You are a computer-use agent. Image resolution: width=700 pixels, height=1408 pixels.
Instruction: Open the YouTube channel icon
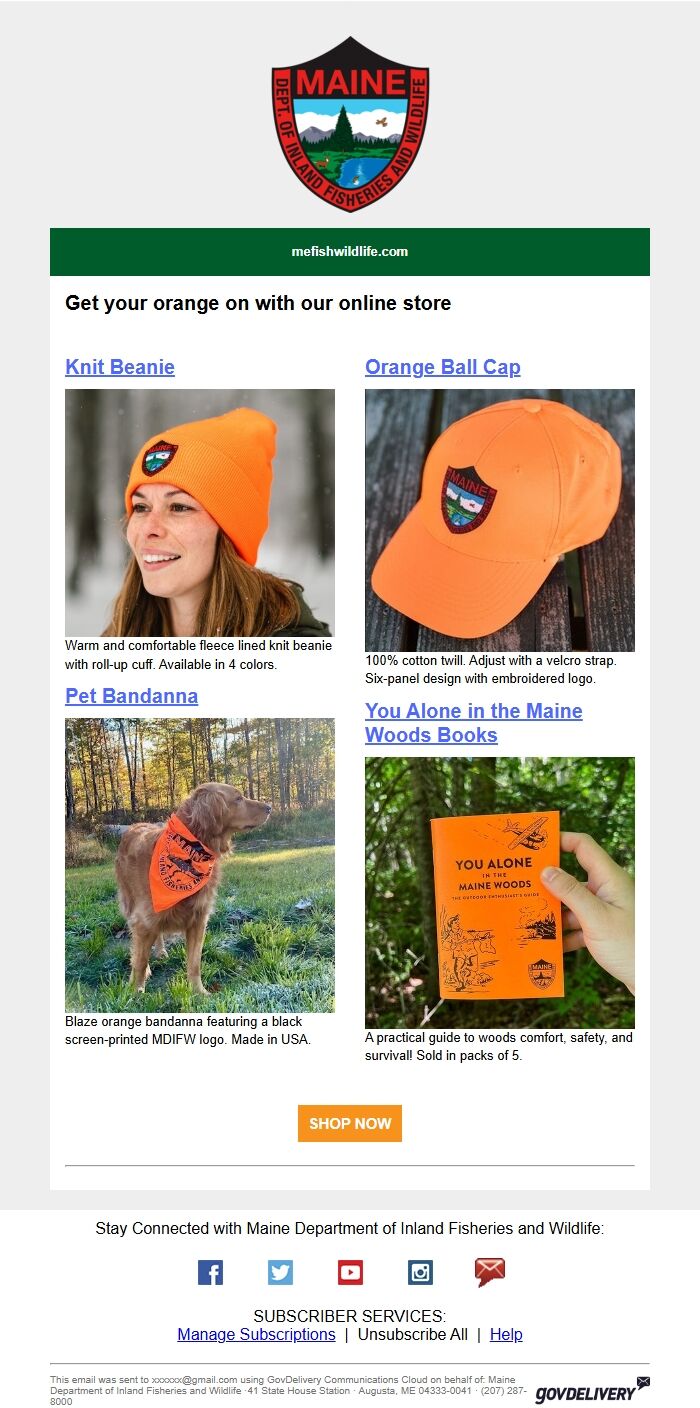click(x=350, y=1272)
